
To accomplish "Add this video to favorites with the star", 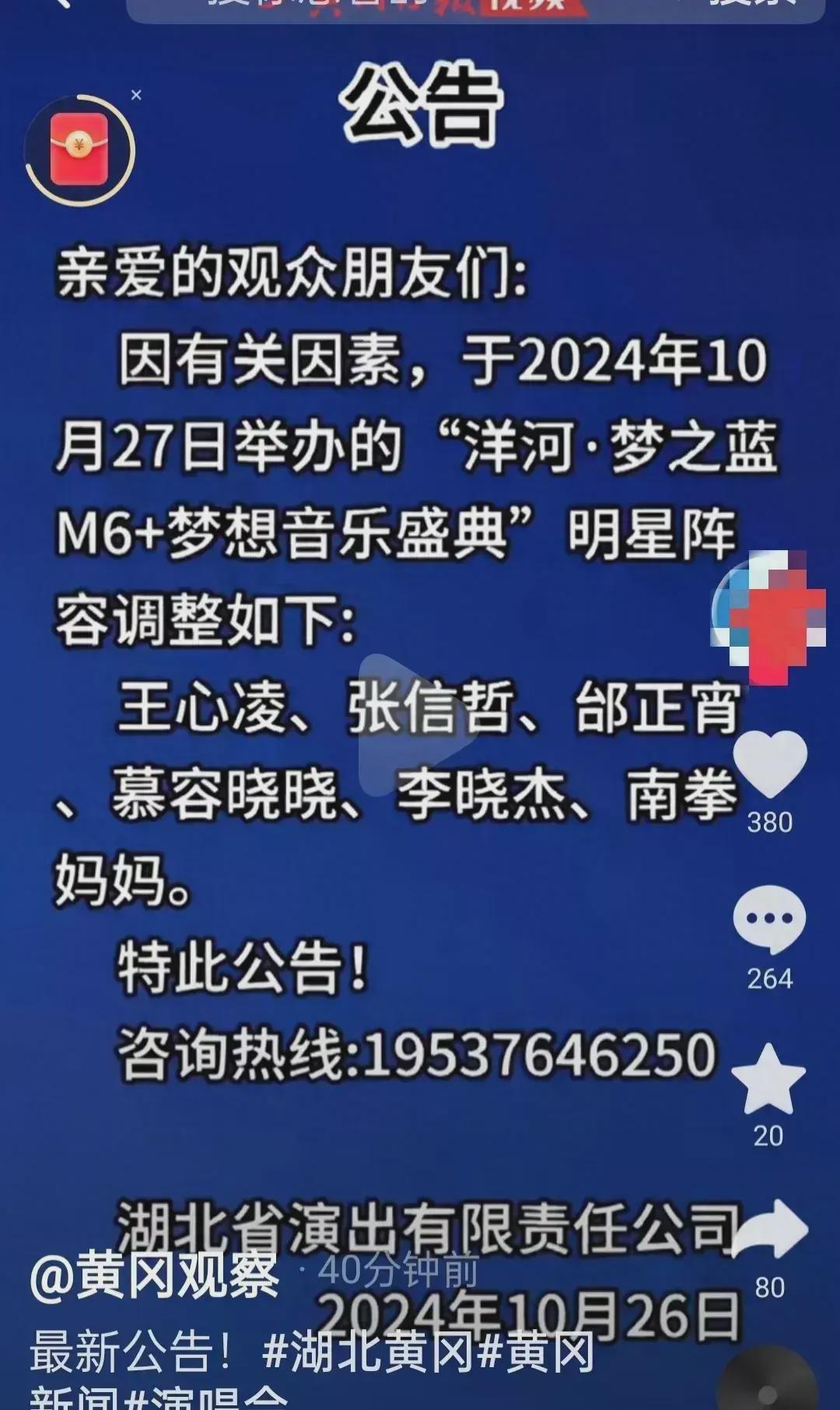I will tap(769, 1079).
